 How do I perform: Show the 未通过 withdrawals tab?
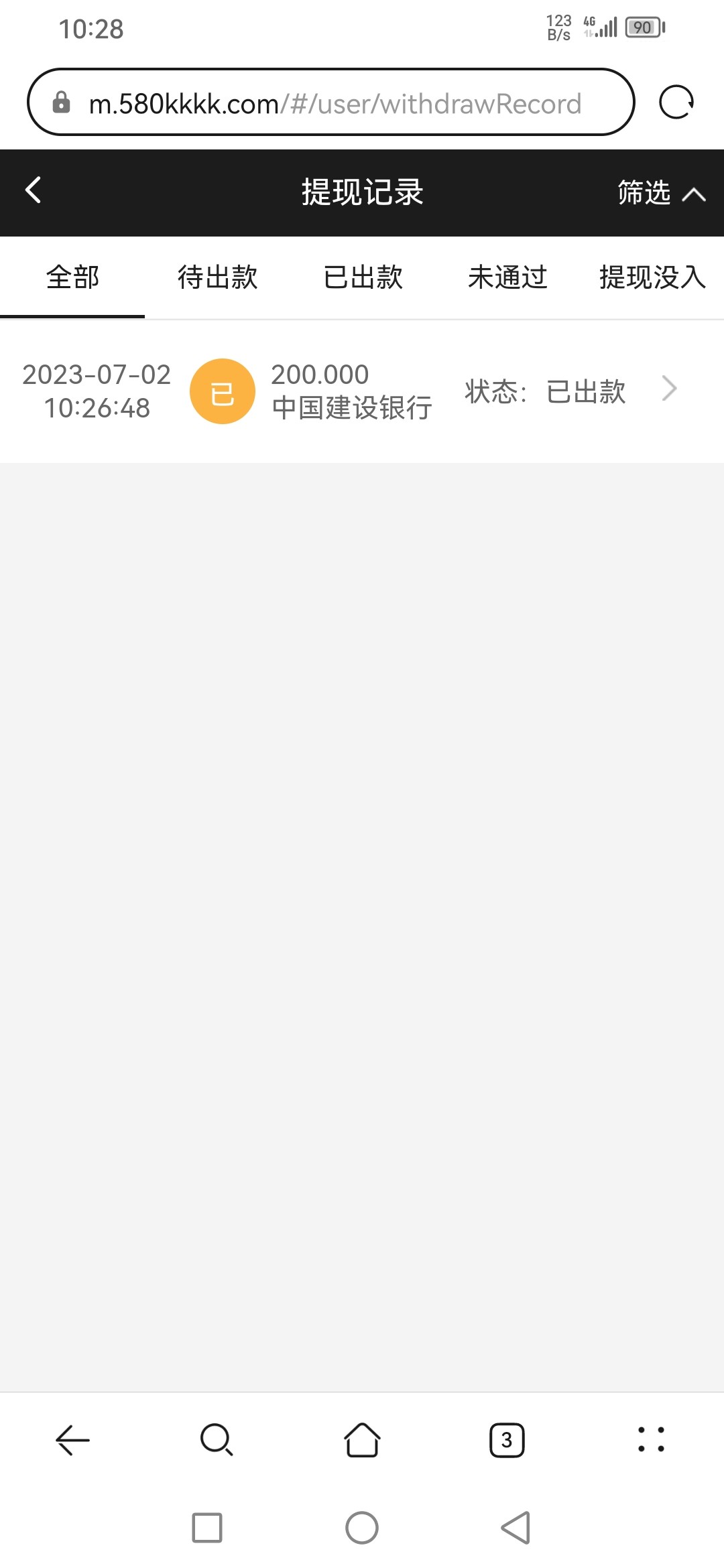(x=507, y=277)
